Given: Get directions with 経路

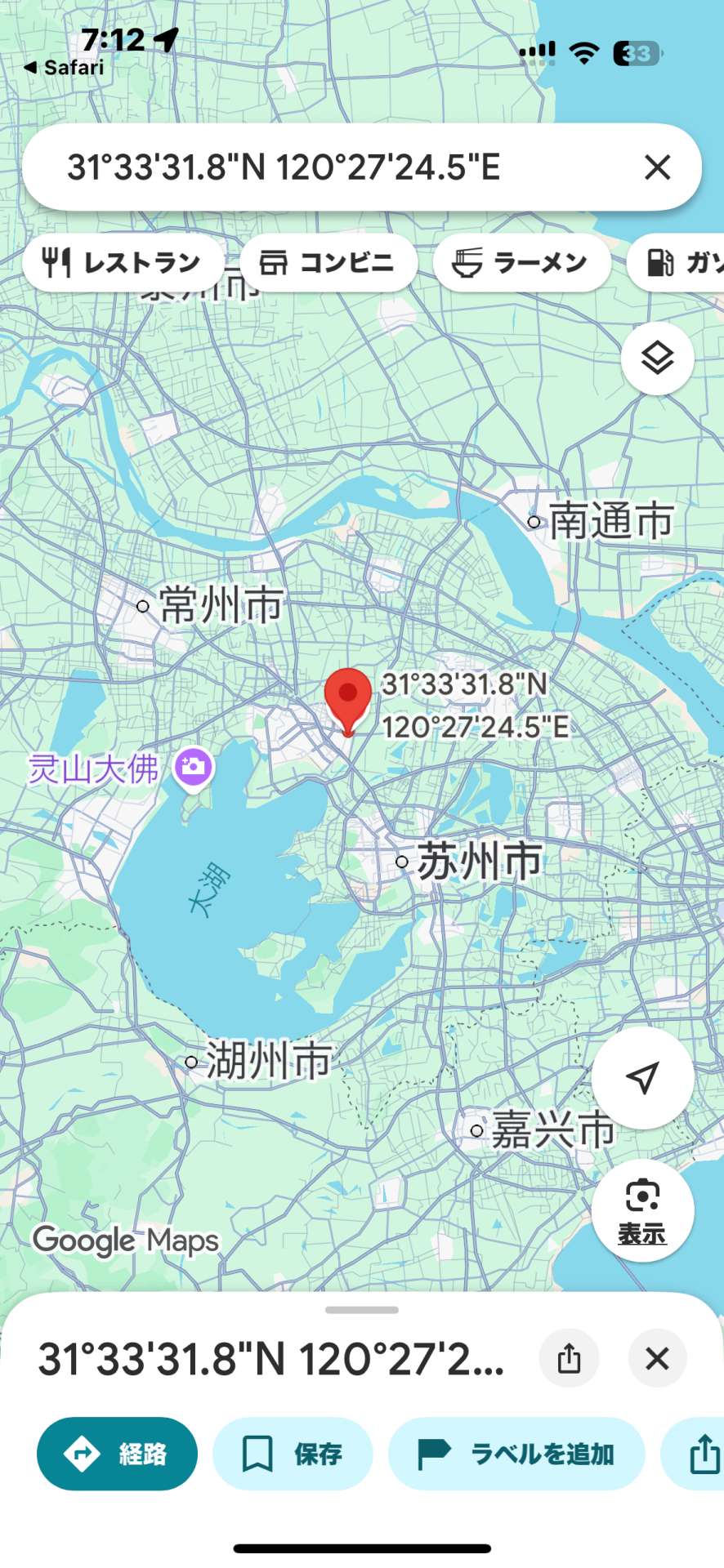Looking at the screenshot, I should click(x=117, y=1454).
